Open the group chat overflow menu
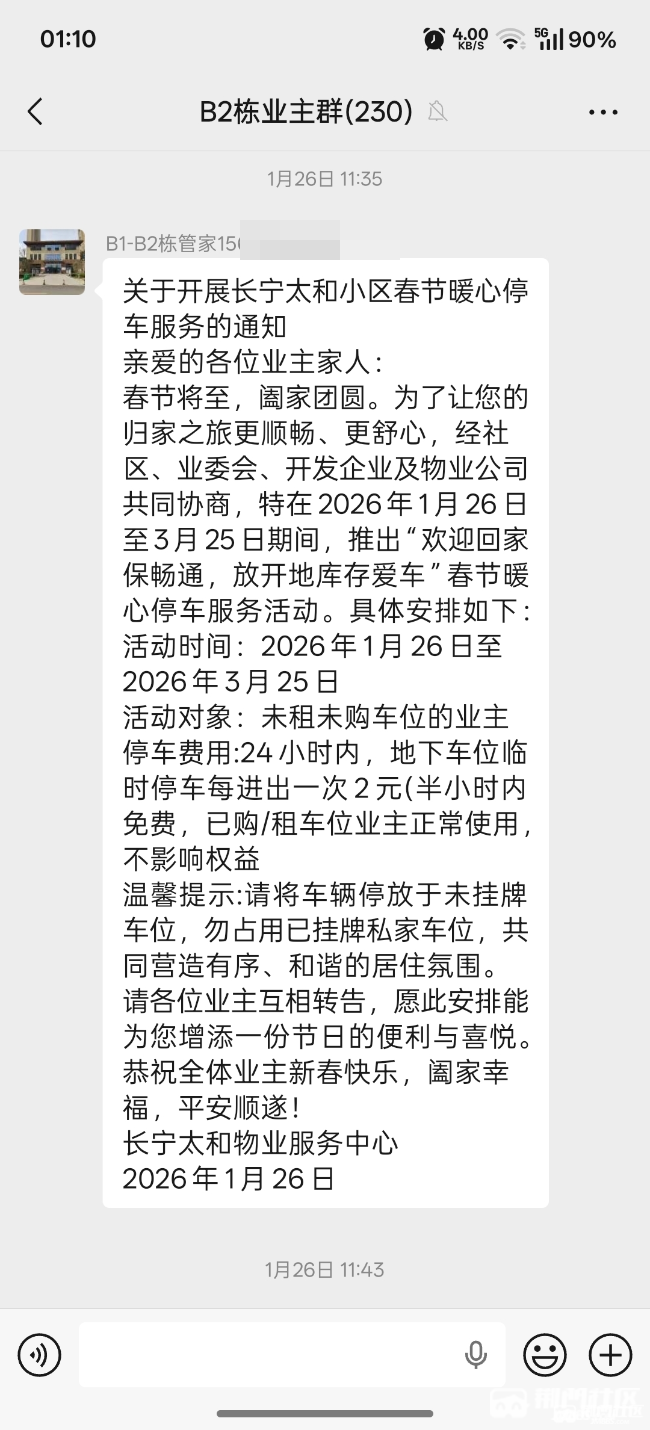 pyautogui.click(x=603, y=112)
